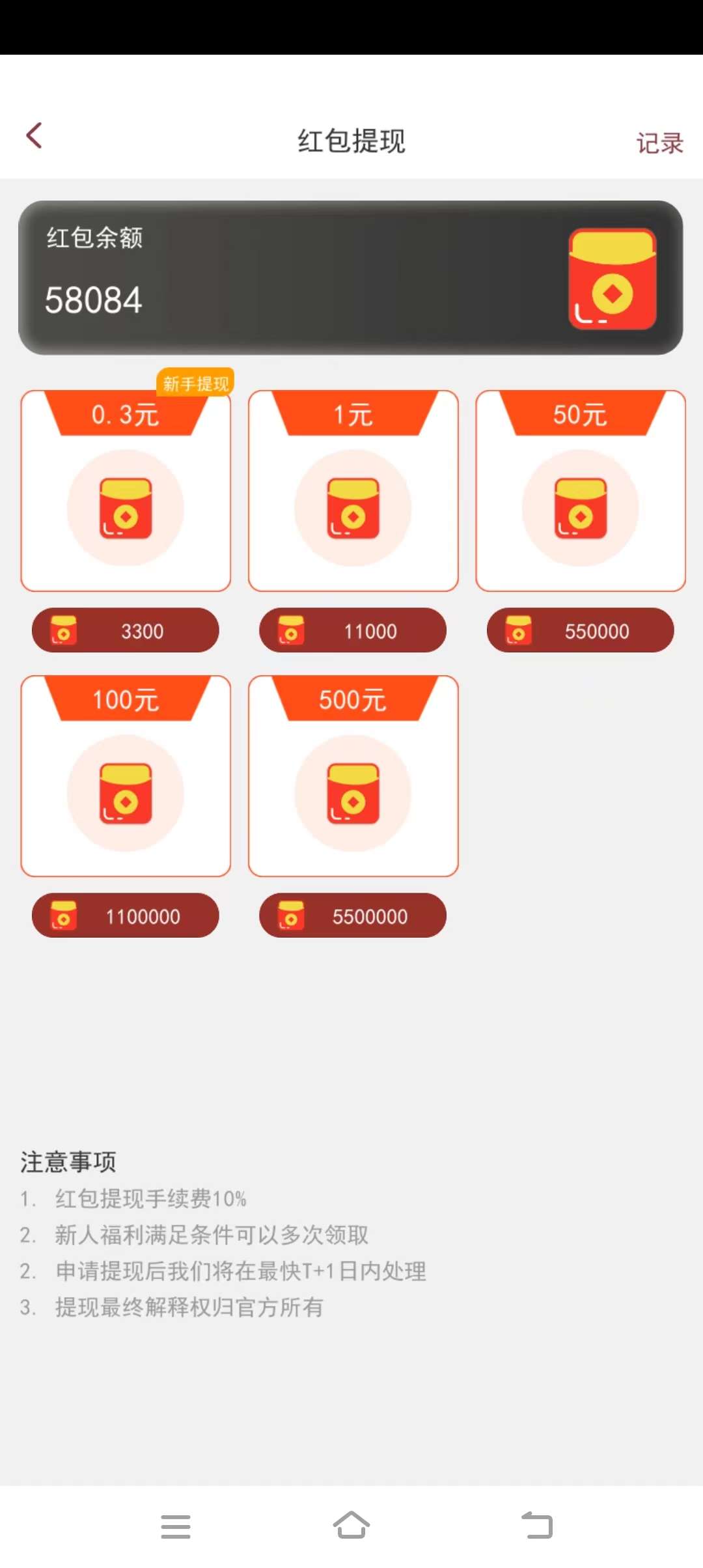The width and height of the screenshot is (703, 1568).
Task: Go to the system home screen
Action: click(x=351, y=1526)
